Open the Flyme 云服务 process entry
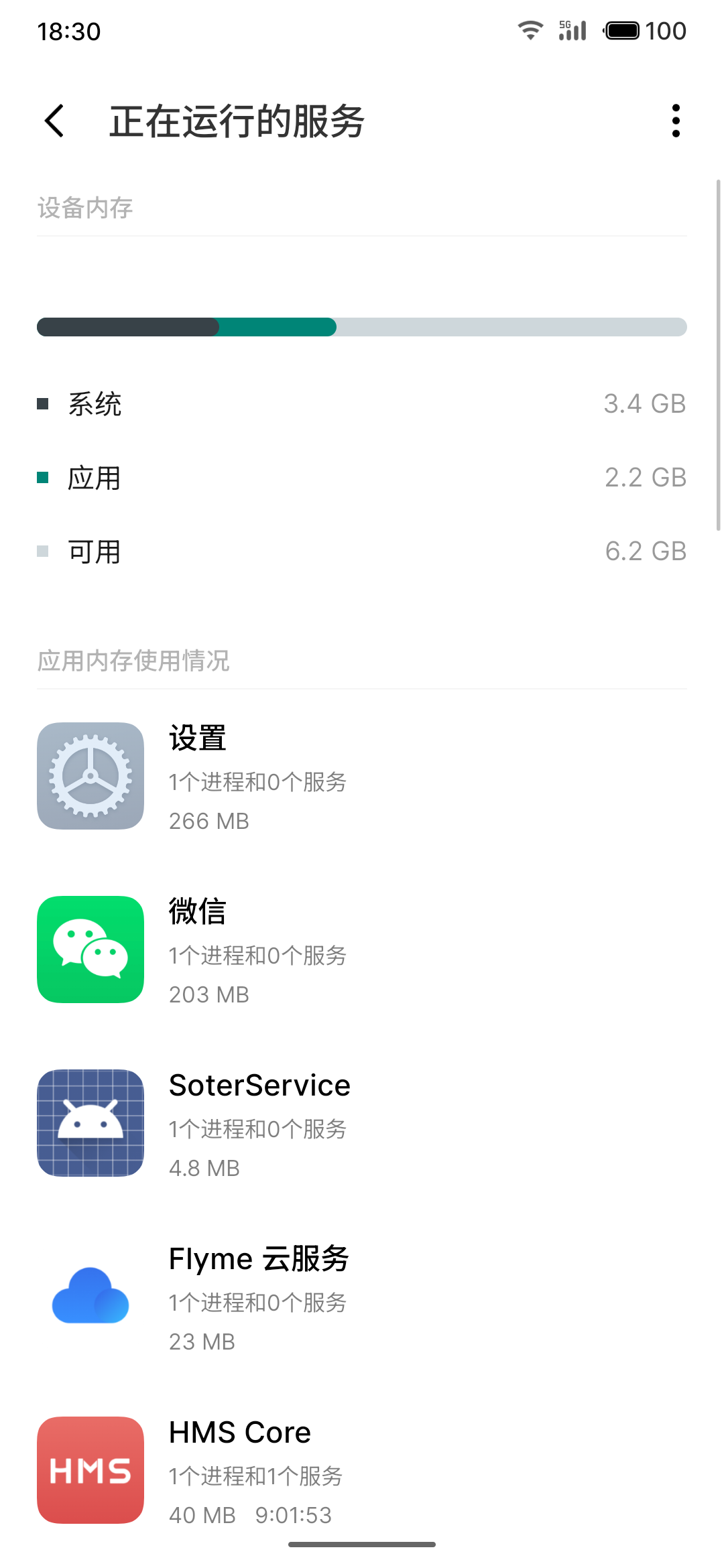This screenshot has width=724, height=1568. tap(362, 1297)
